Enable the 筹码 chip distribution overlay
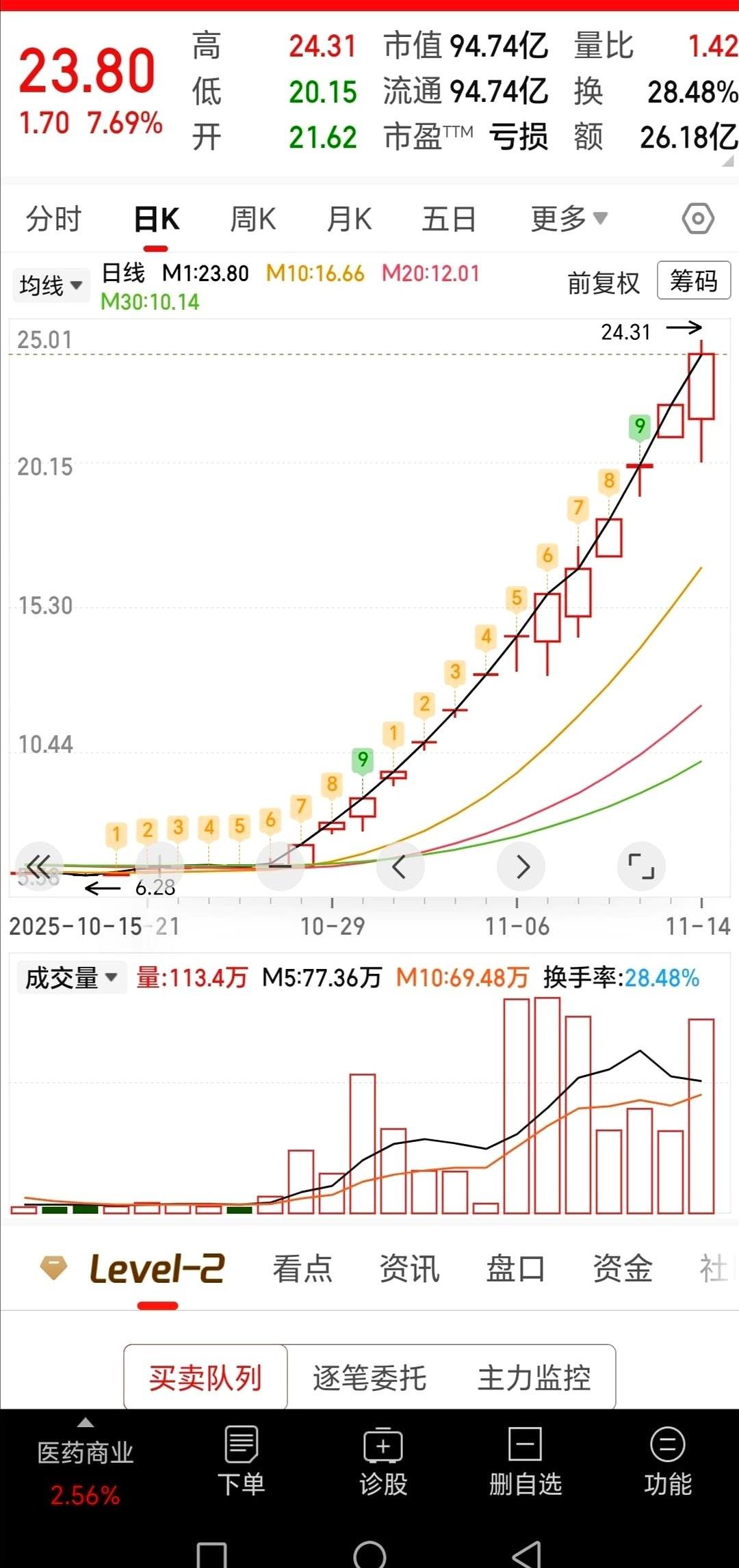Image resolution: width=739 pixels, height=1568 pixels. pyautogui.click(x=693, y=280)
